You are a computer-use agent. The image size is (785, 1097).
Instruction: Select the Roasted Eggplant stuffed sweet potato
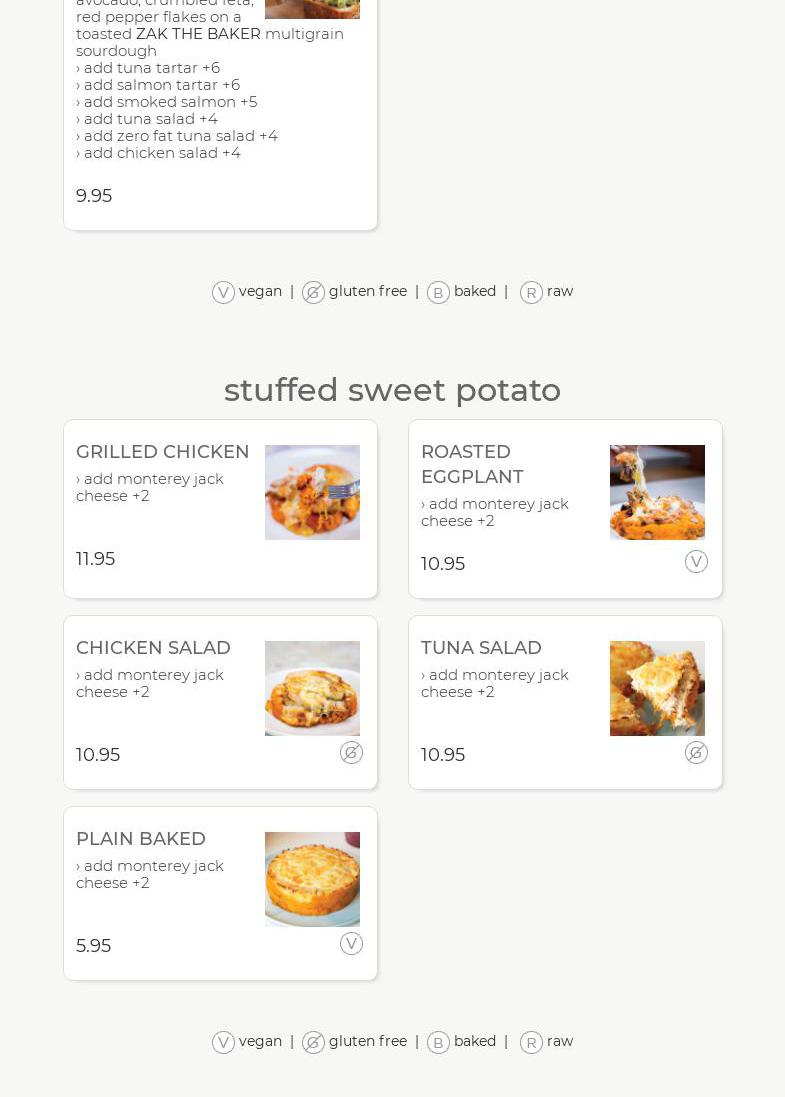[565, 509]
